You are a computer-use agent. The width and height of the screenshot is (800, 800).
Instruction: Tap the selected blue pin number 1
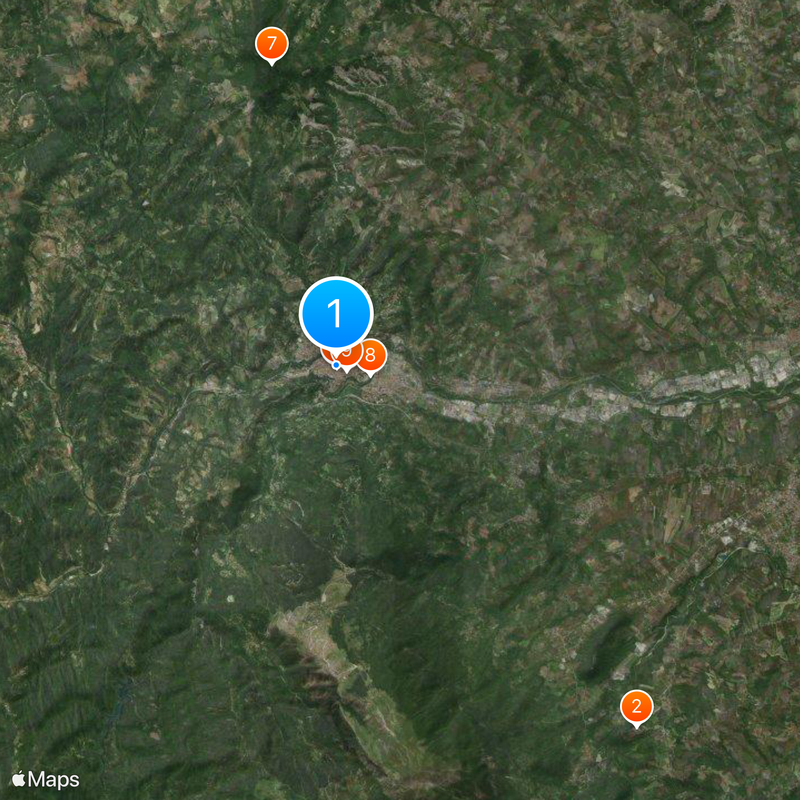(x=336, y=313)
